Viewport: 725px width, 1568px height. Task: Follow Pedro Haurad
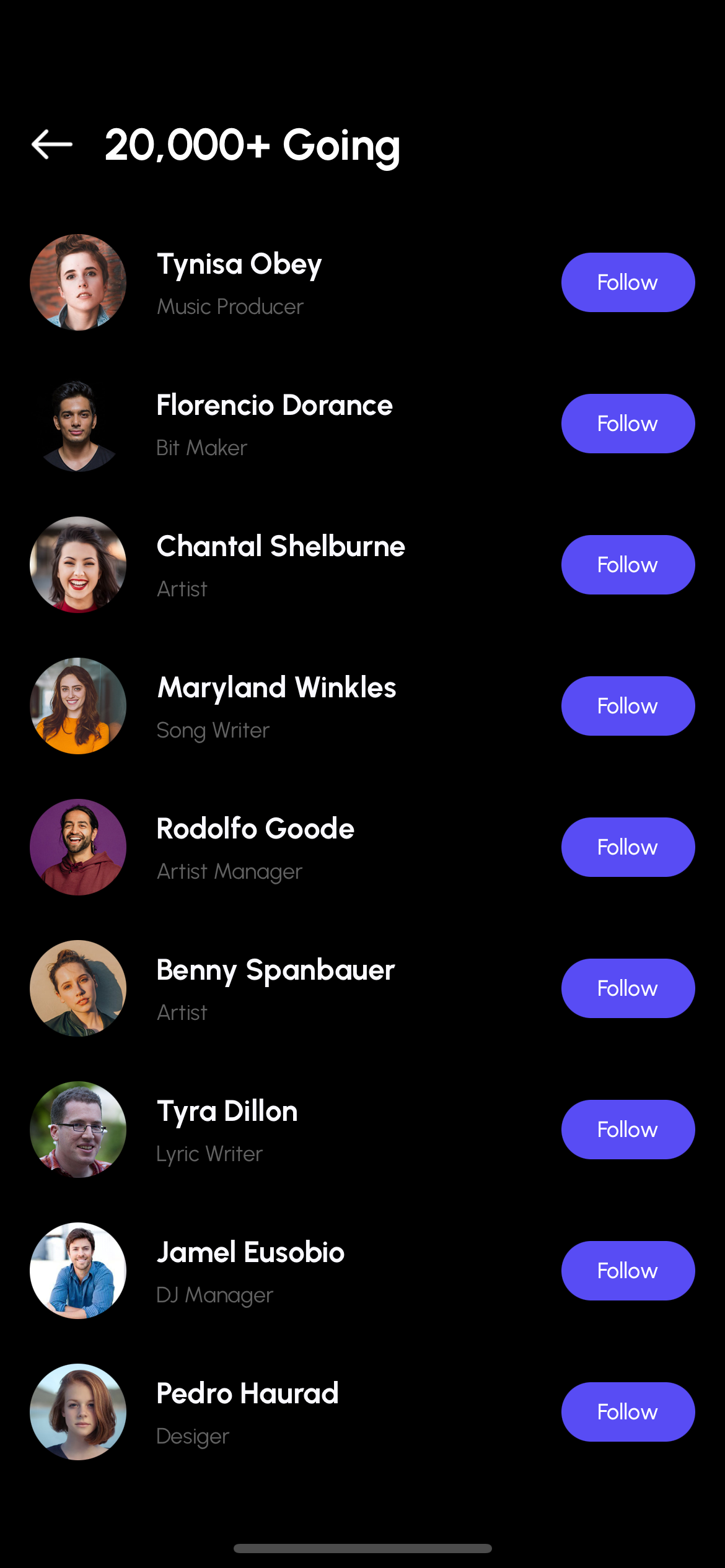click(x=627, y=1412)
